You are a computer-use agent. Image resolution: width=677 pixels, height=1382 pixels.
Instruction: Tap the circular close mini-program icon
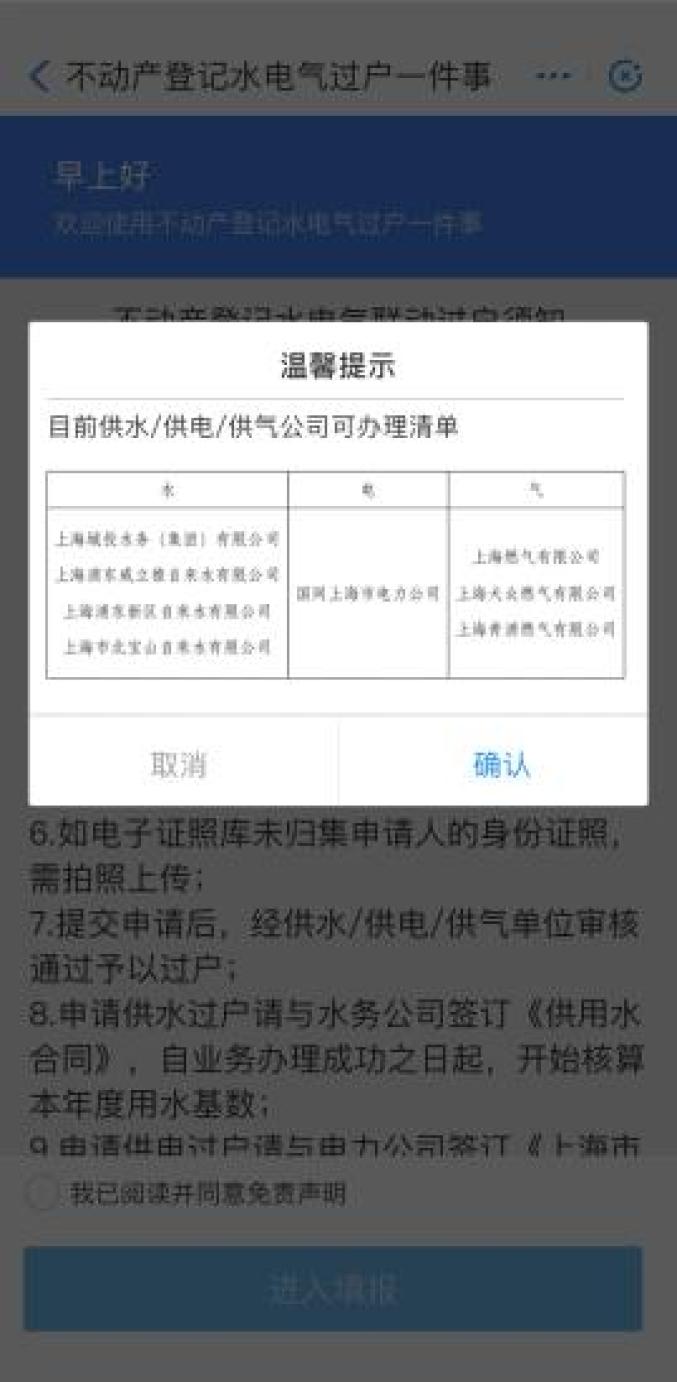pyautogui.click(x=625, y=76)
